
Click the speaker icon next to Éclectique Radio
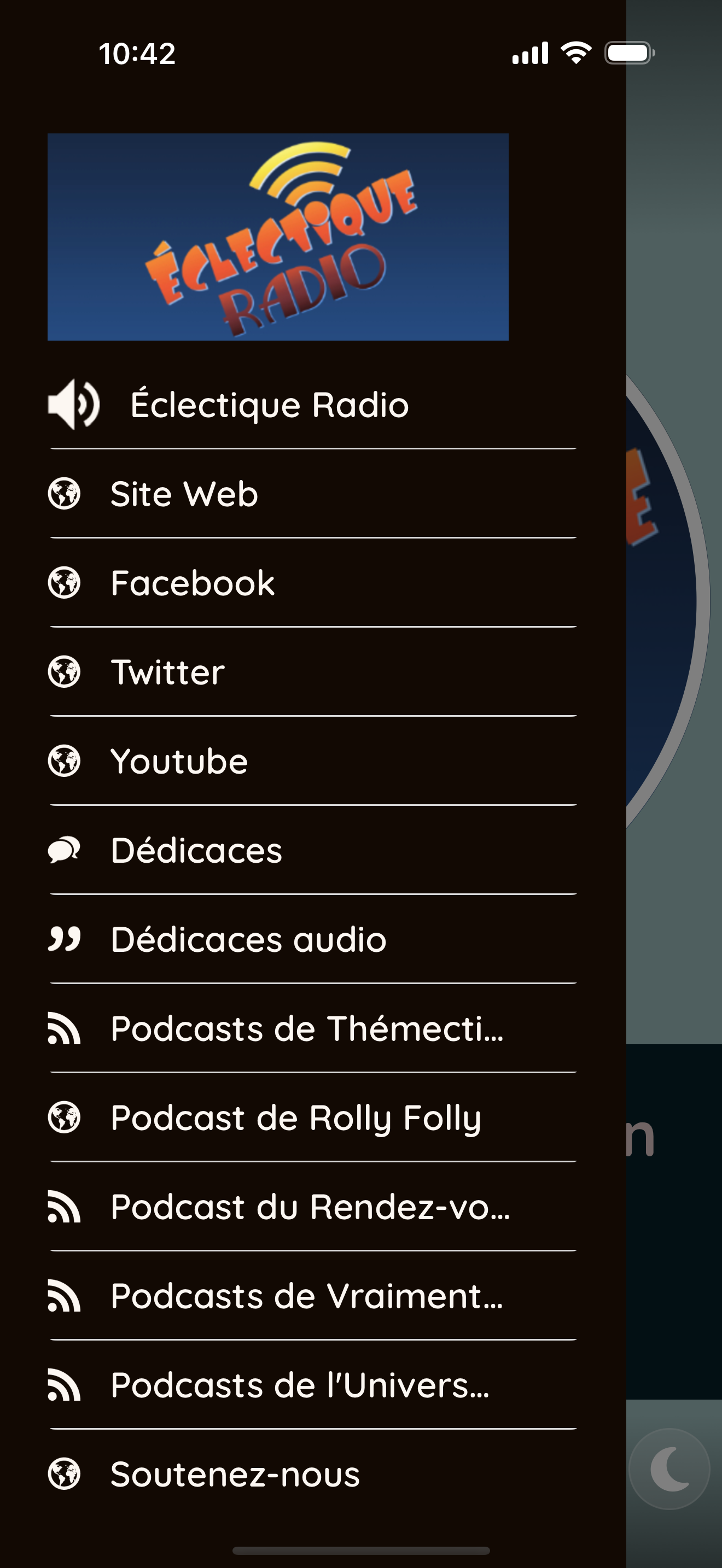[x=74, y=405]
